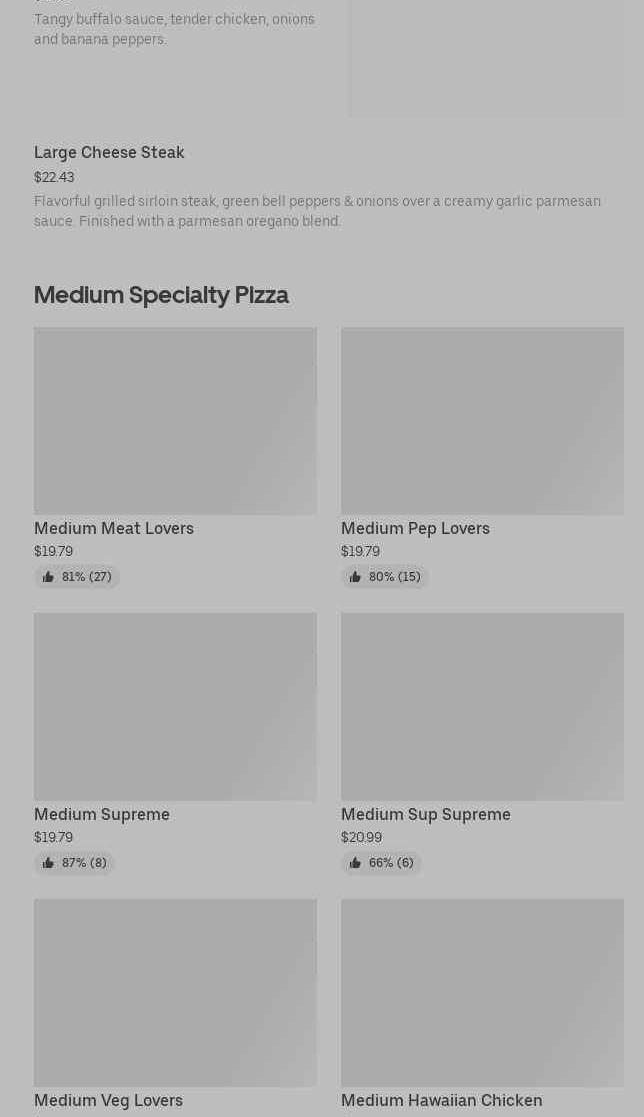Open the buffalo chicken pizza item
Image resolution: width=644 pixels, height=1117 pixels.
(x=174, y=29)
